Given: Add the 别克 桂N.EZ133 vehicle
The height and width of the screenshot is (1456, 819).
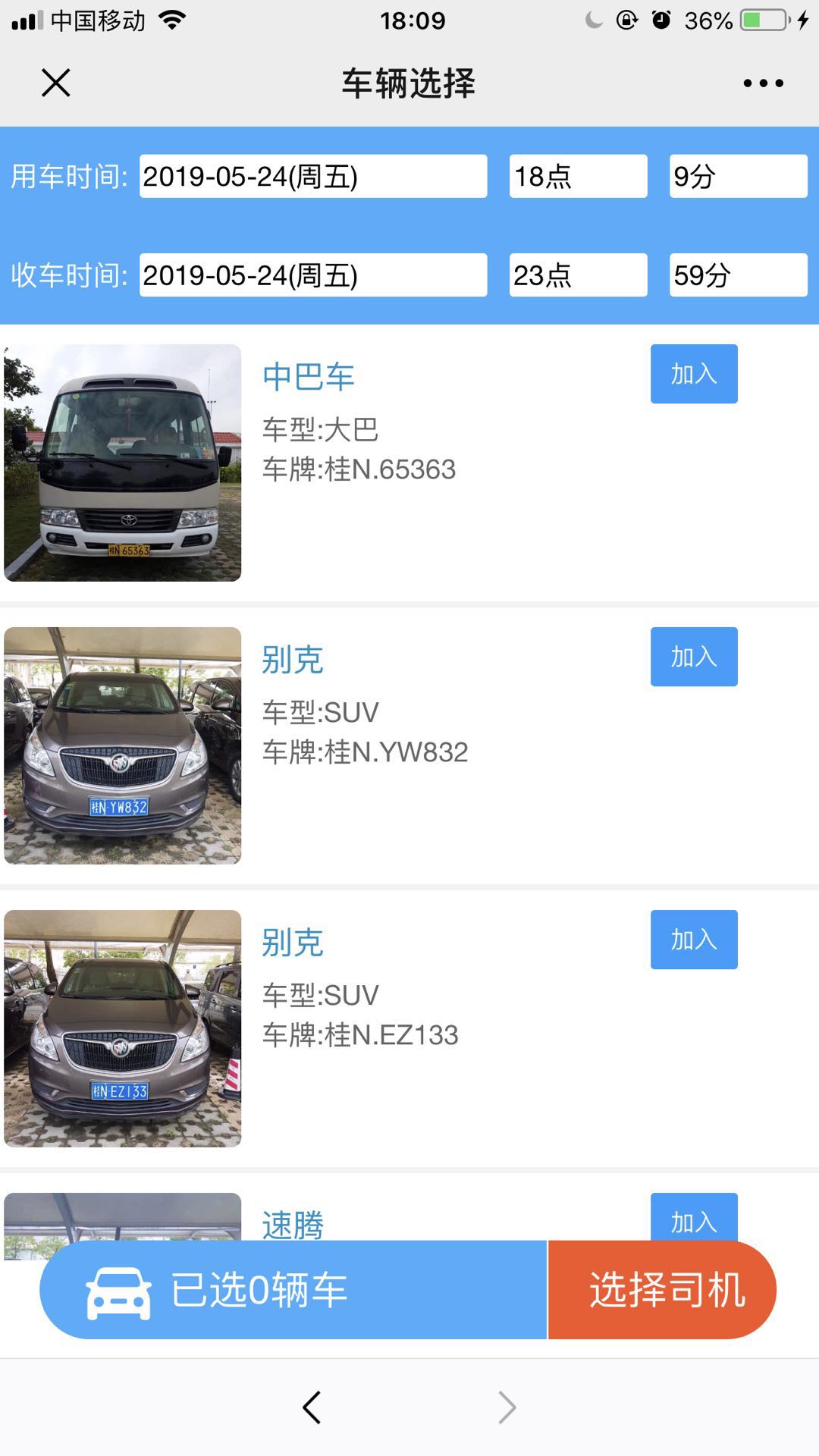Looking at the screenshot, I should [693, 940].
